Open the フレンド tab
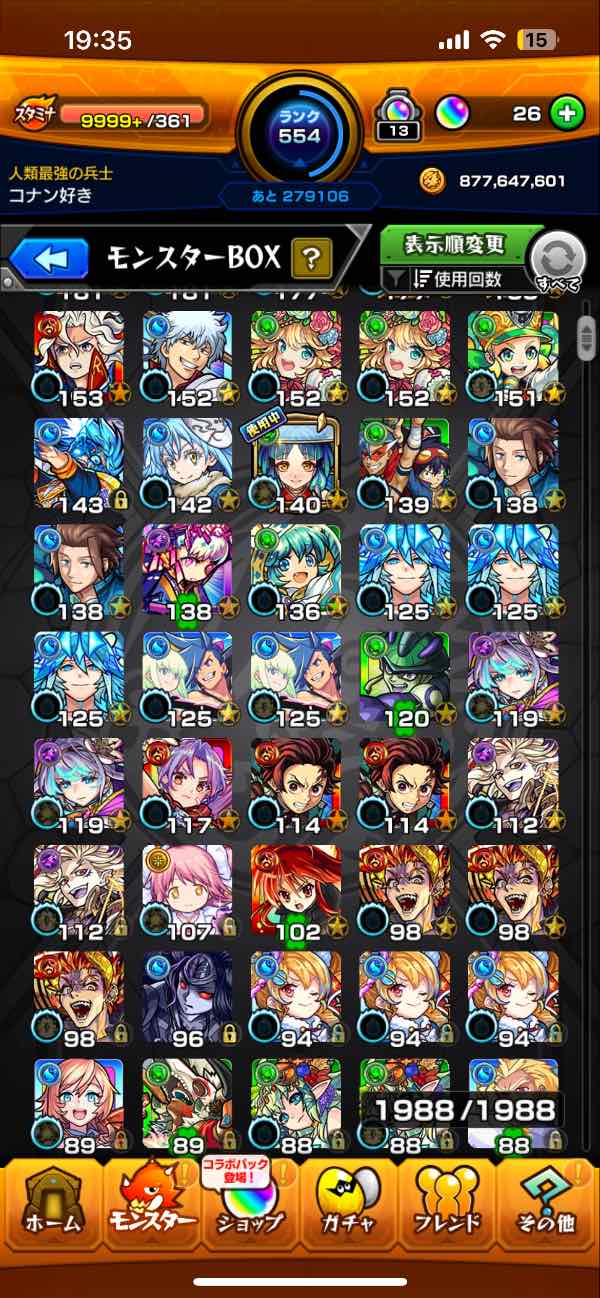600x1298 pixels. point(447,1207)
